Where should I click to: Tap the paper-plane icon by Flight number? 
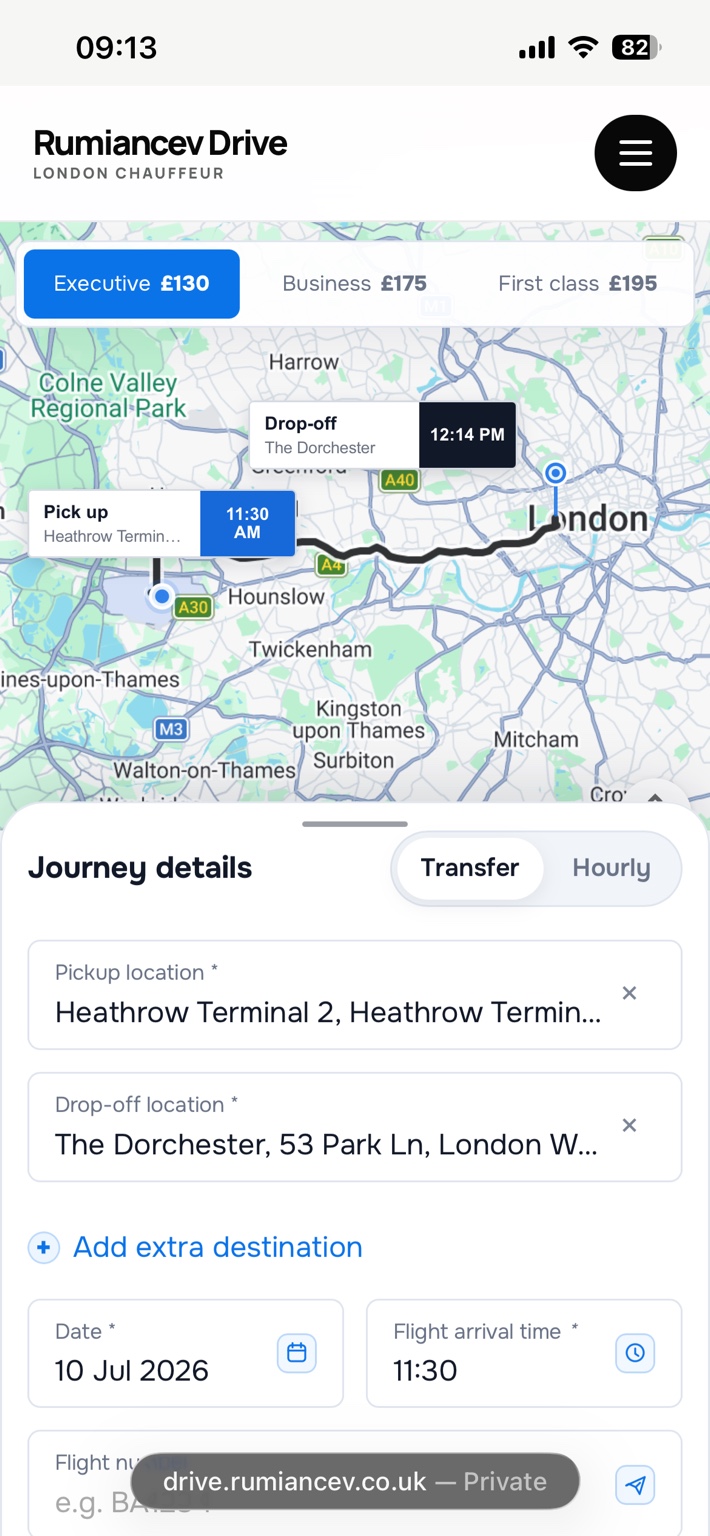(x=635, y=1484)
